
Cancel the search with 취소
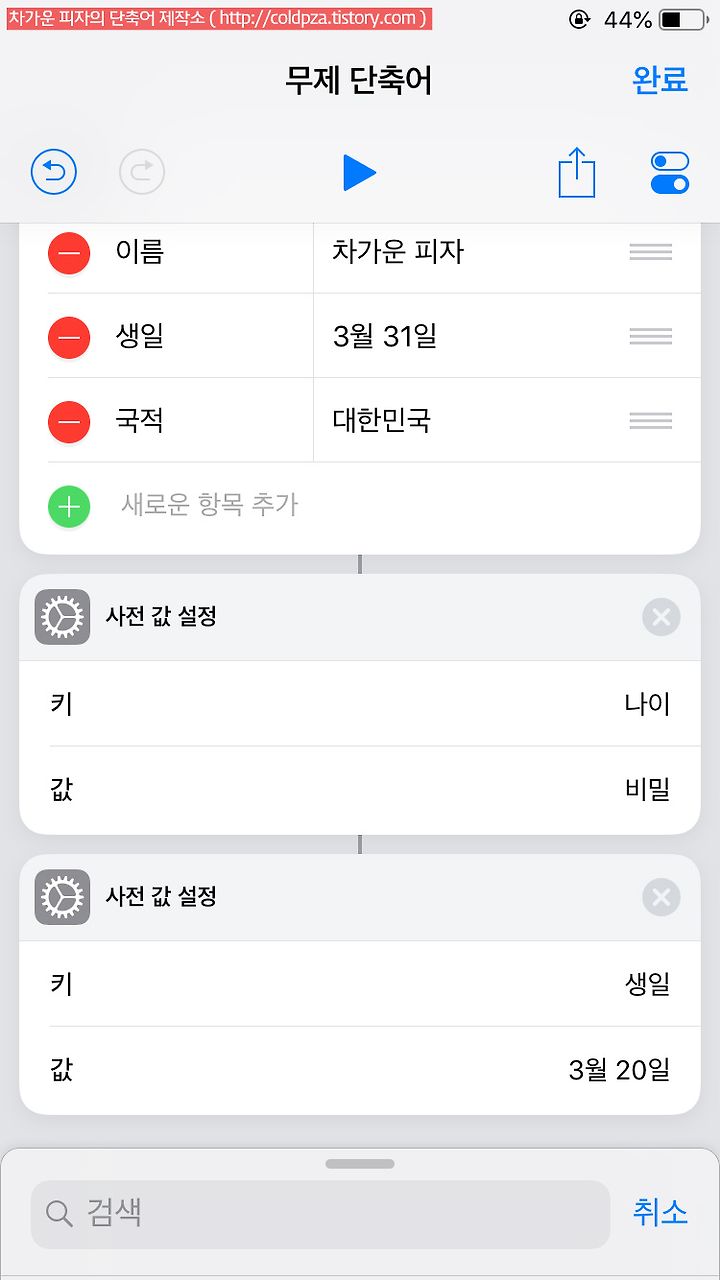(x=660, y=1213)
